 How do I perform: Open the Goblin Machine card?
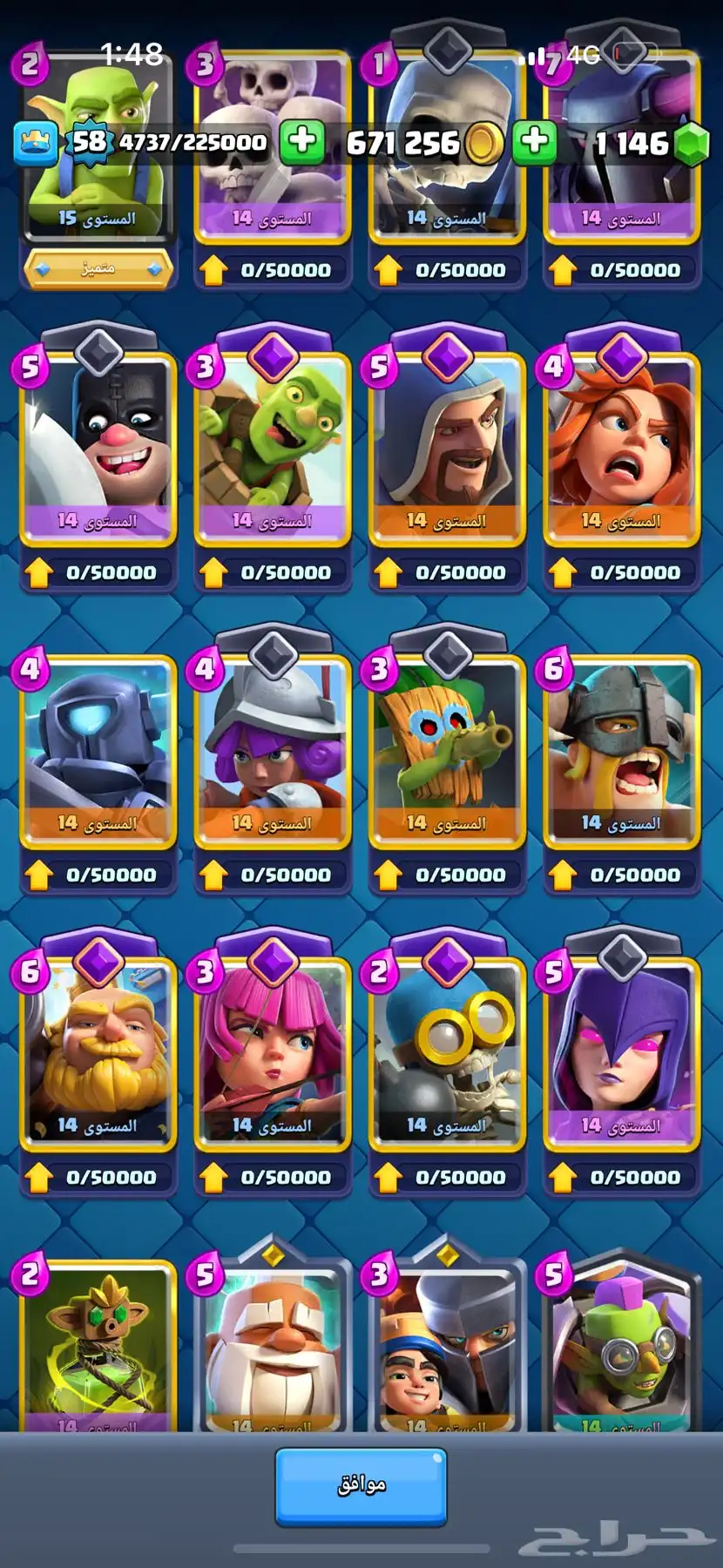[621, 1350]
